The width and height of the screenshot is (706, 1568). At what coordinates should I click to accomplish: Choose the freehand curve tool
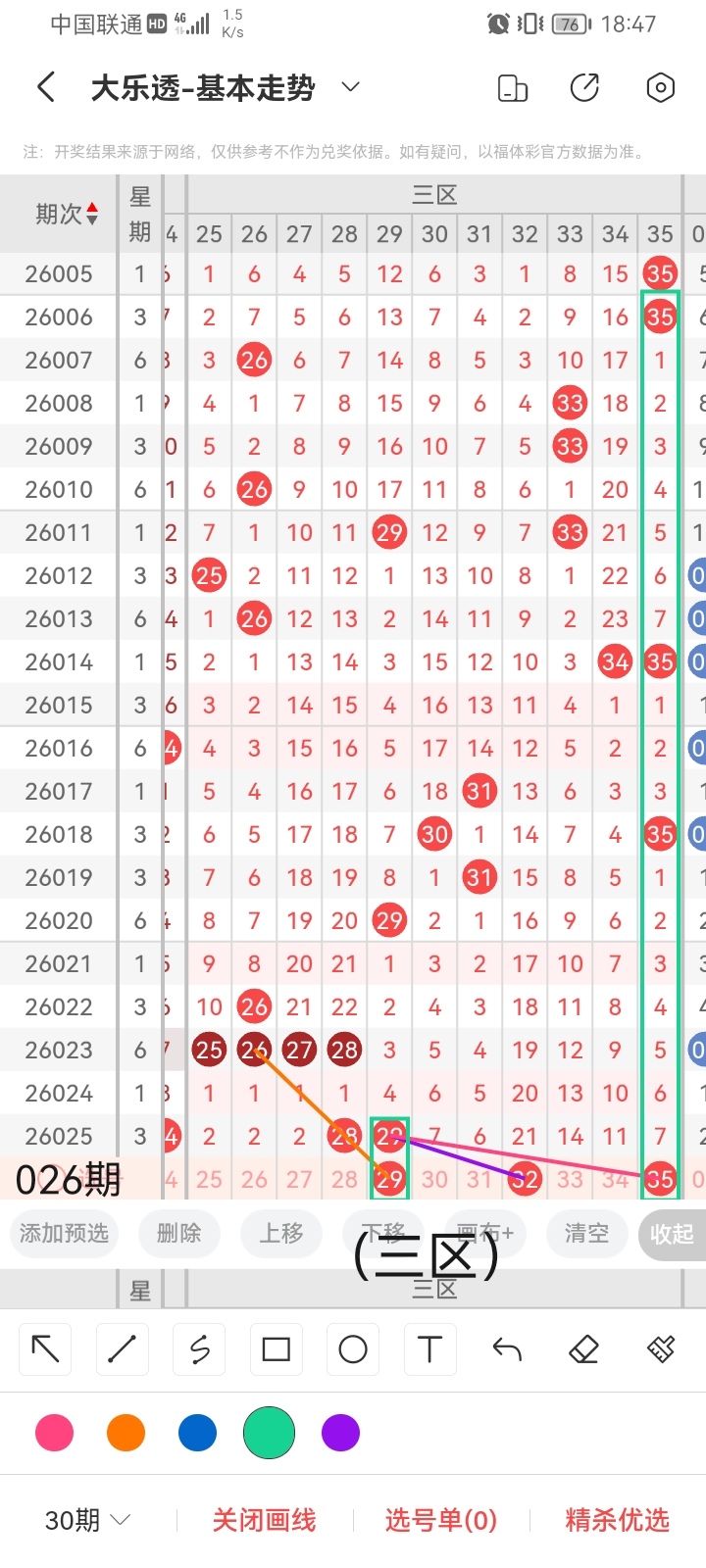click(x=199, y=1349)
